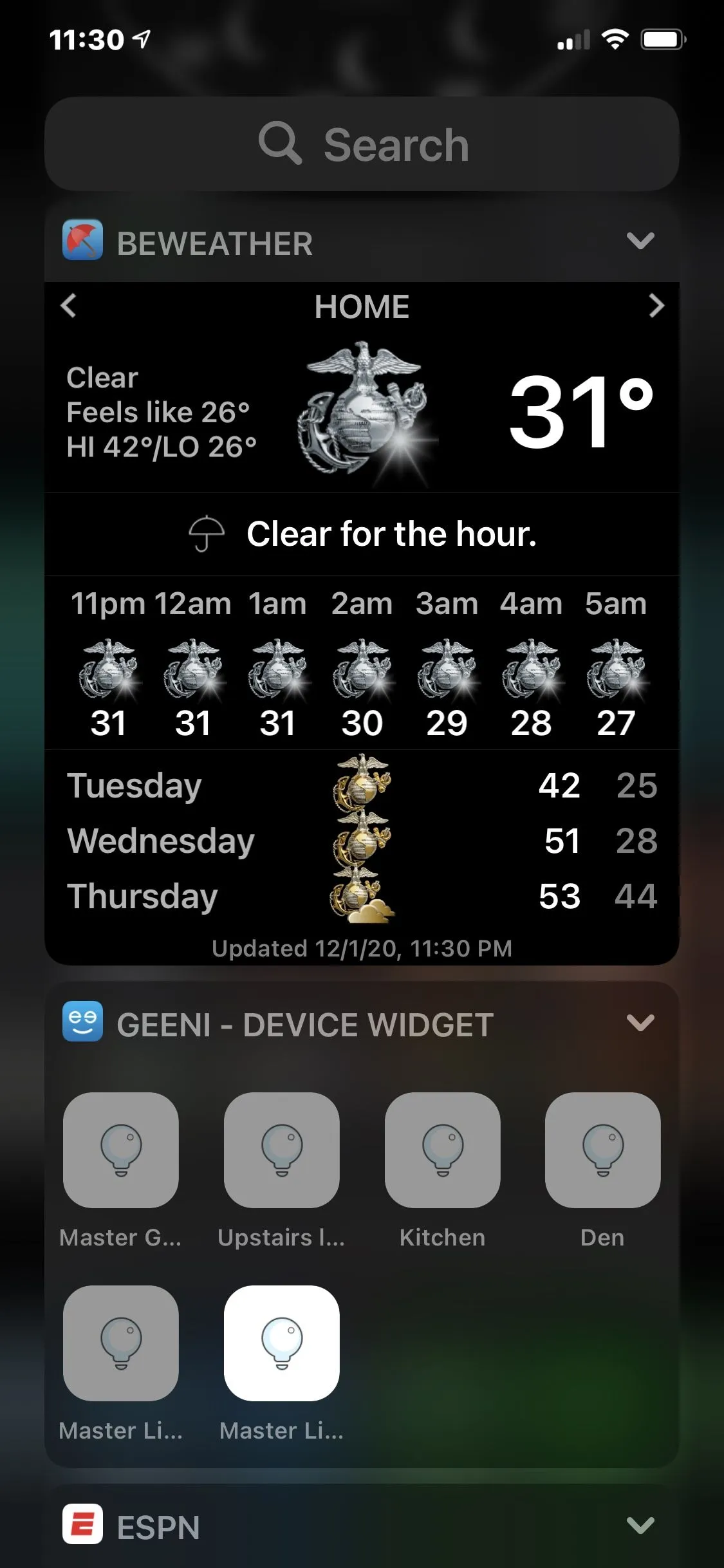Viewport: 724px width, 1568px height.
Task: Collapse the BeWeather widget chevron
Action: [640, 241]
